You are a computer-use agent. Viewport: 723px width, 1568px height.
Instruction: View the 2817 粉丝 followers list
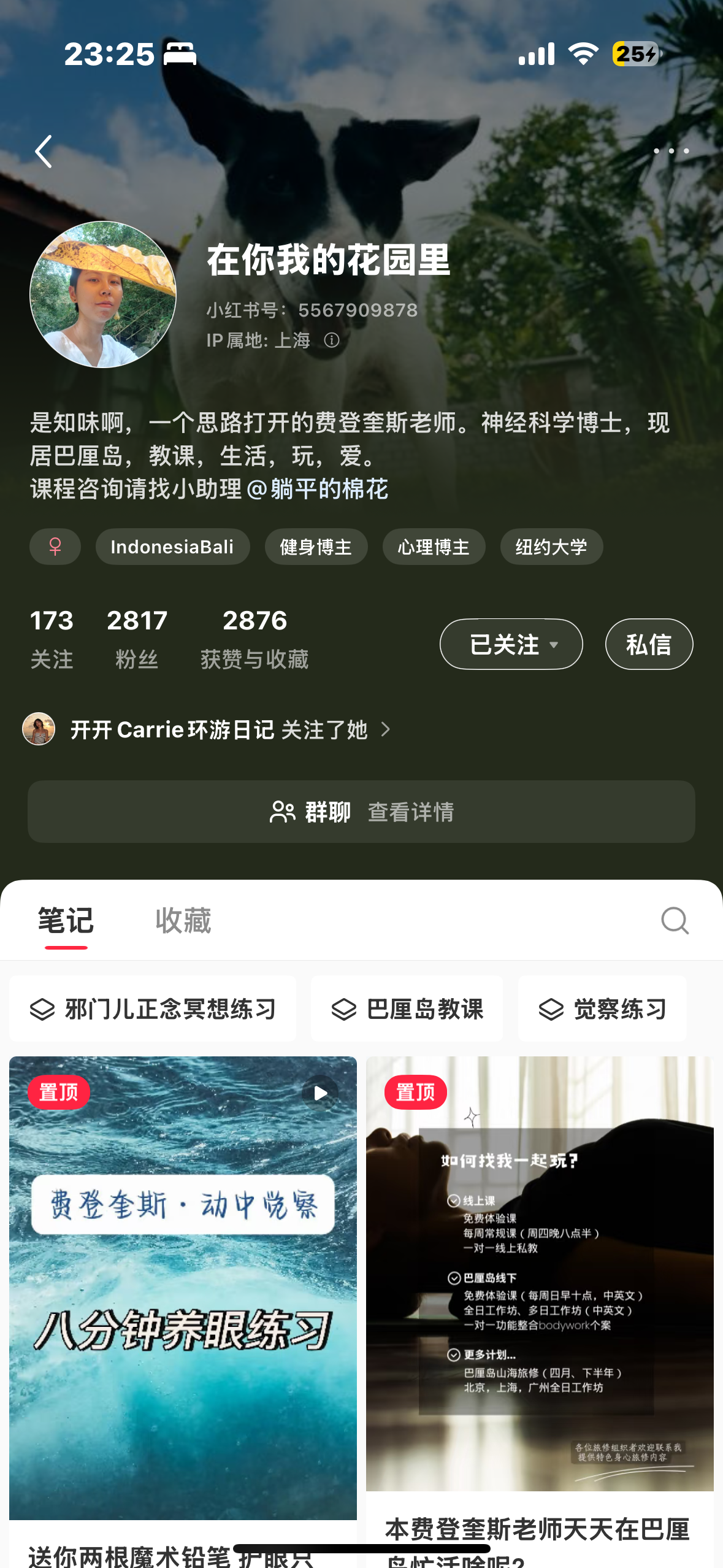pyautogui.click(x=137, y=639)
